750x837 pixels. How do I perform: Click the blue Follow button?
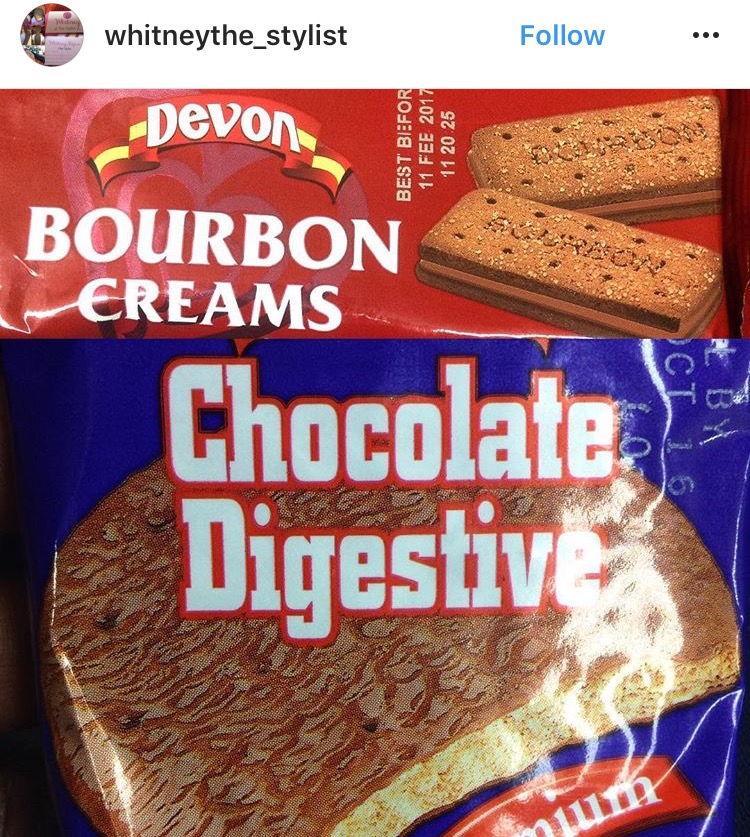coord(562,35)
